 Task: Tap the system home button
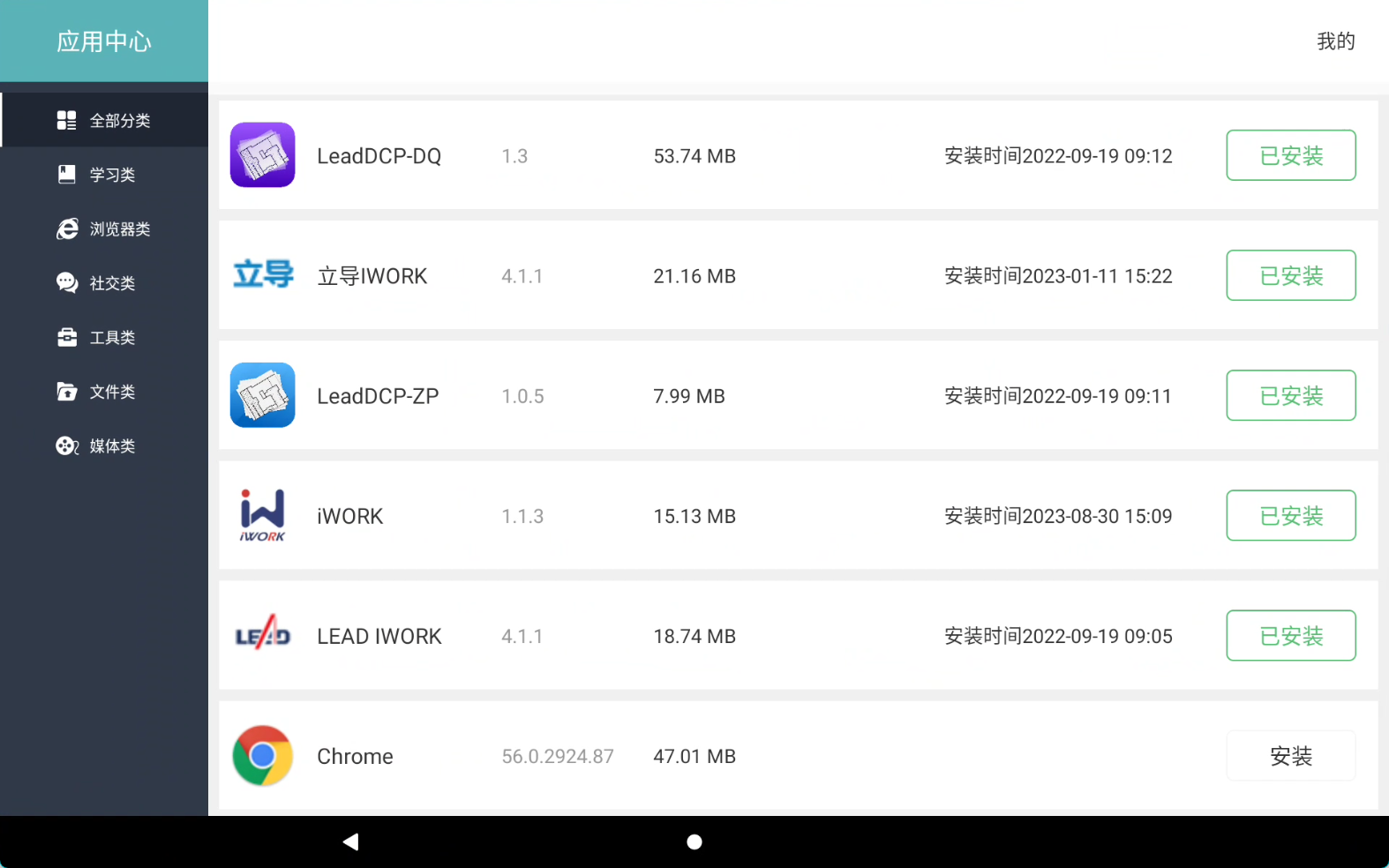(694, 842)
